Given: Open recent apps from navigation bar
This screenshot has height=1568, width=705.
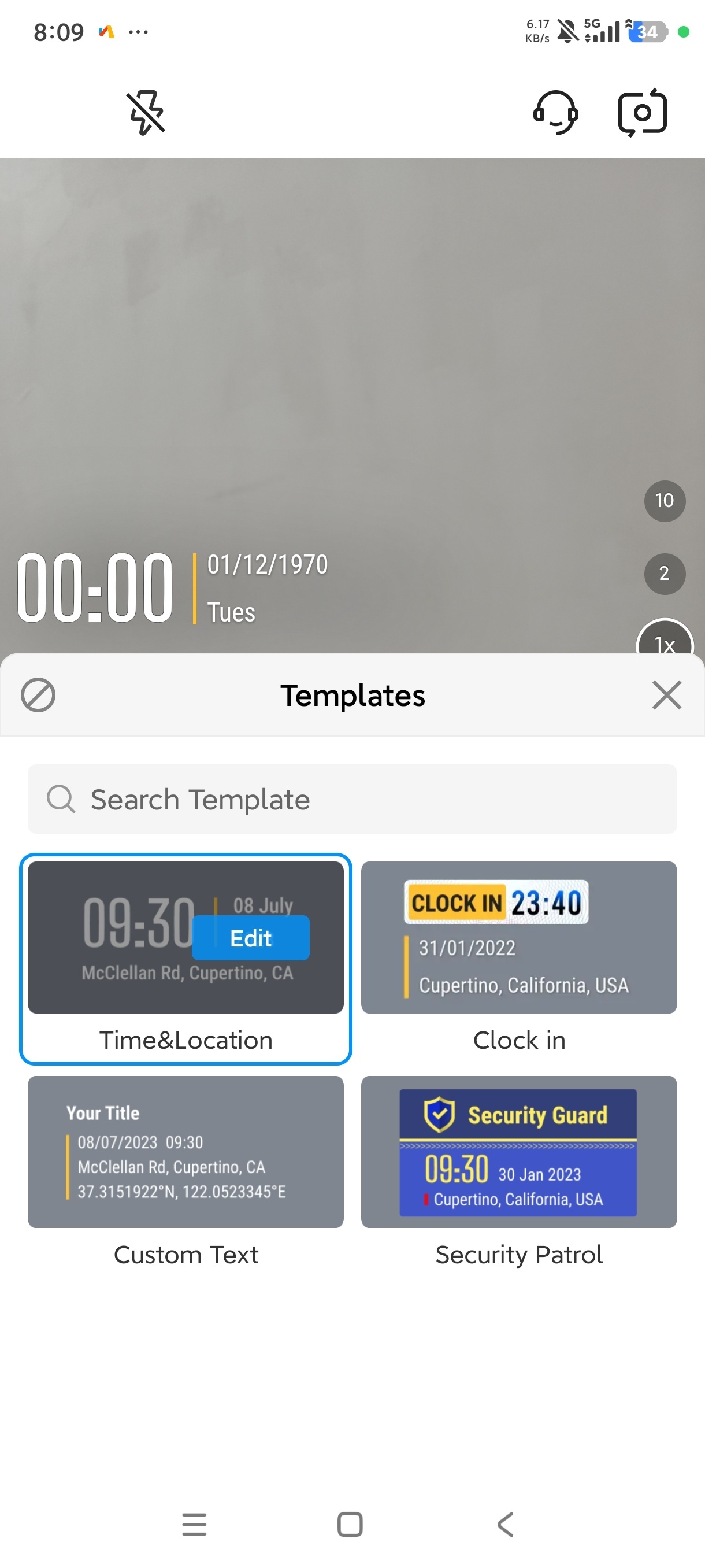Looking at the screenshot, I should (194, 1524).
